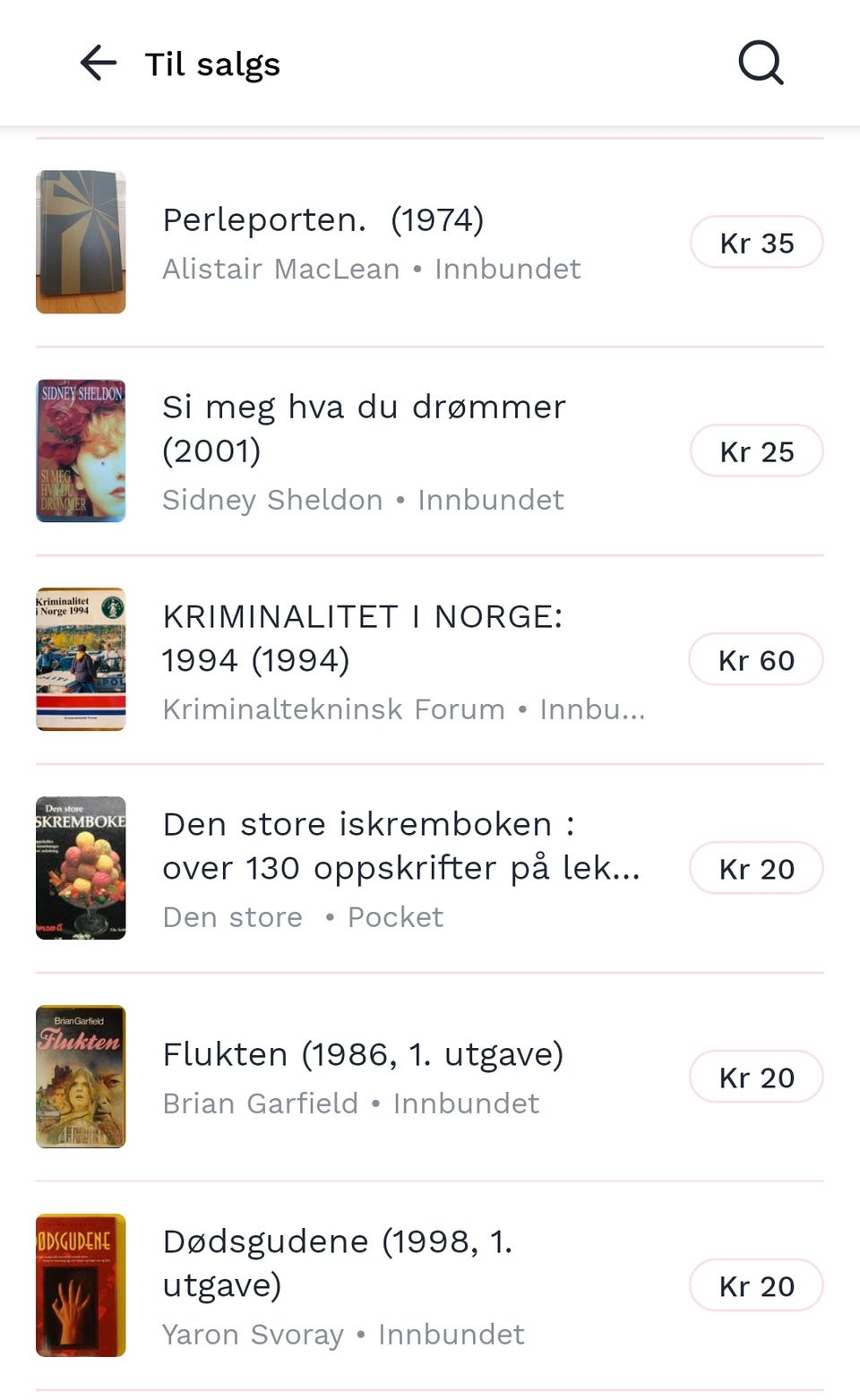Open the Dødsgudene cover image
This screenshot has width=860, height=1400.
tap(81, 1285)
